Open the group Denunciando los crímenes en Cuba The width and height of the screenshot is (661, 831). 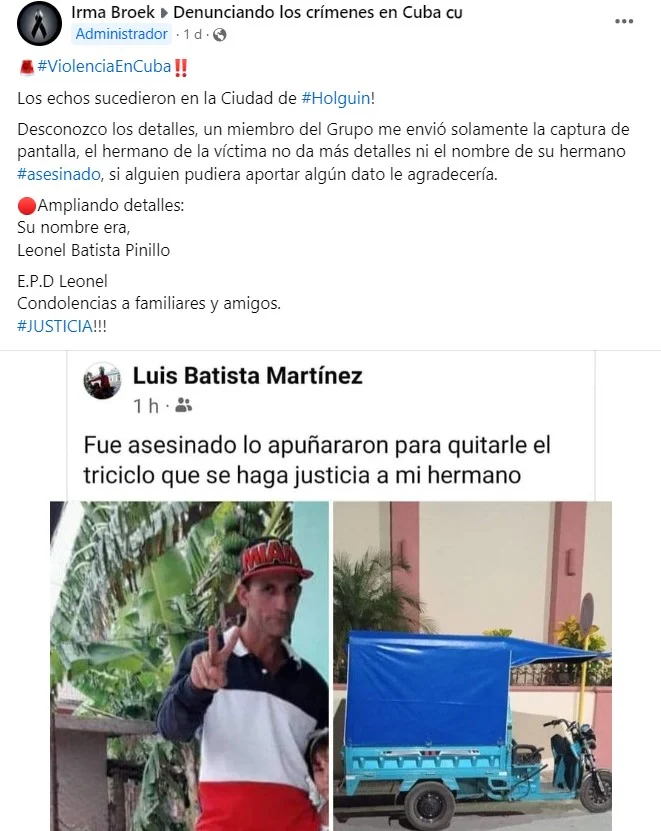310,13
